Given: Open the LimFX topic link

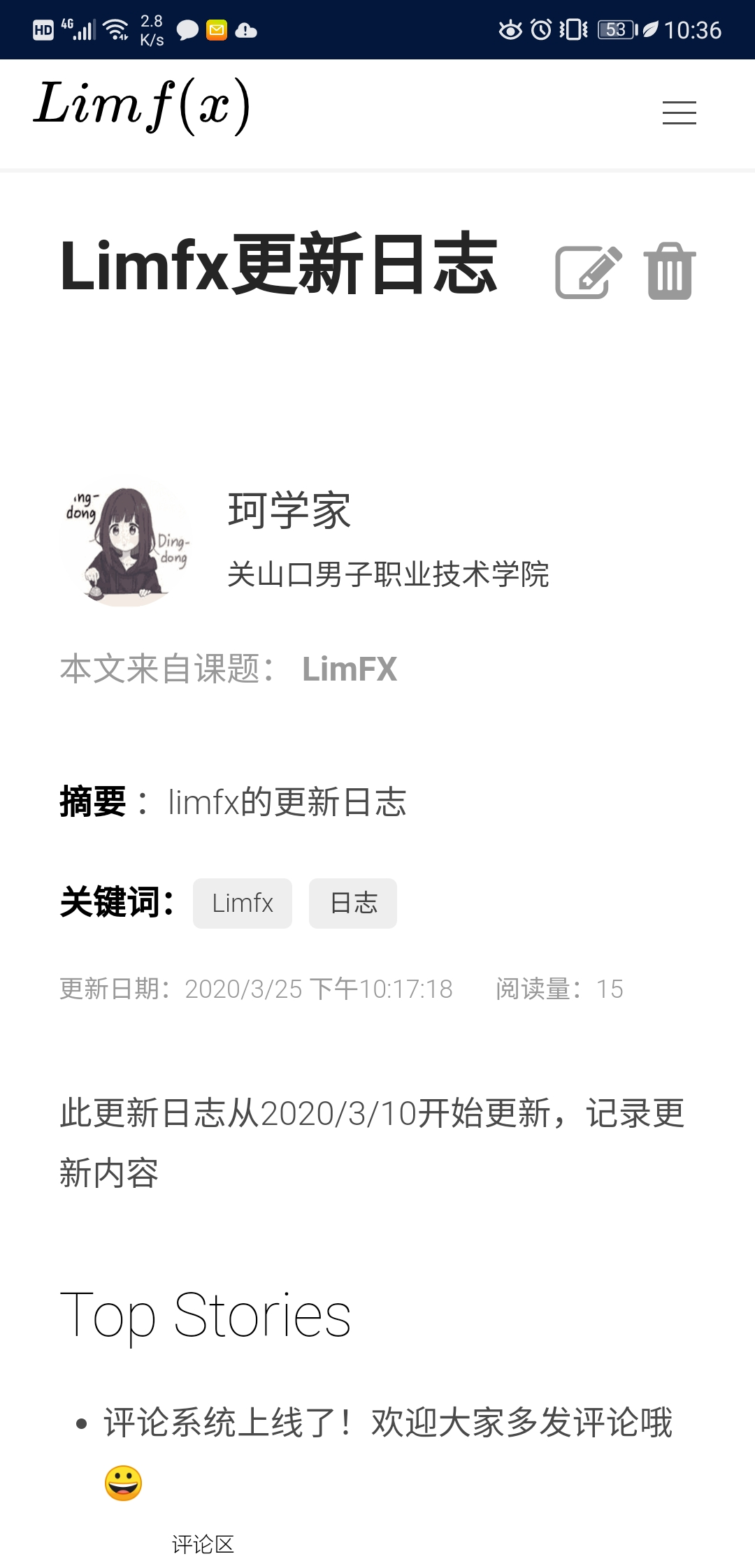Looking at the screenshot, I should pyautogui.click(x=350, y=669).
